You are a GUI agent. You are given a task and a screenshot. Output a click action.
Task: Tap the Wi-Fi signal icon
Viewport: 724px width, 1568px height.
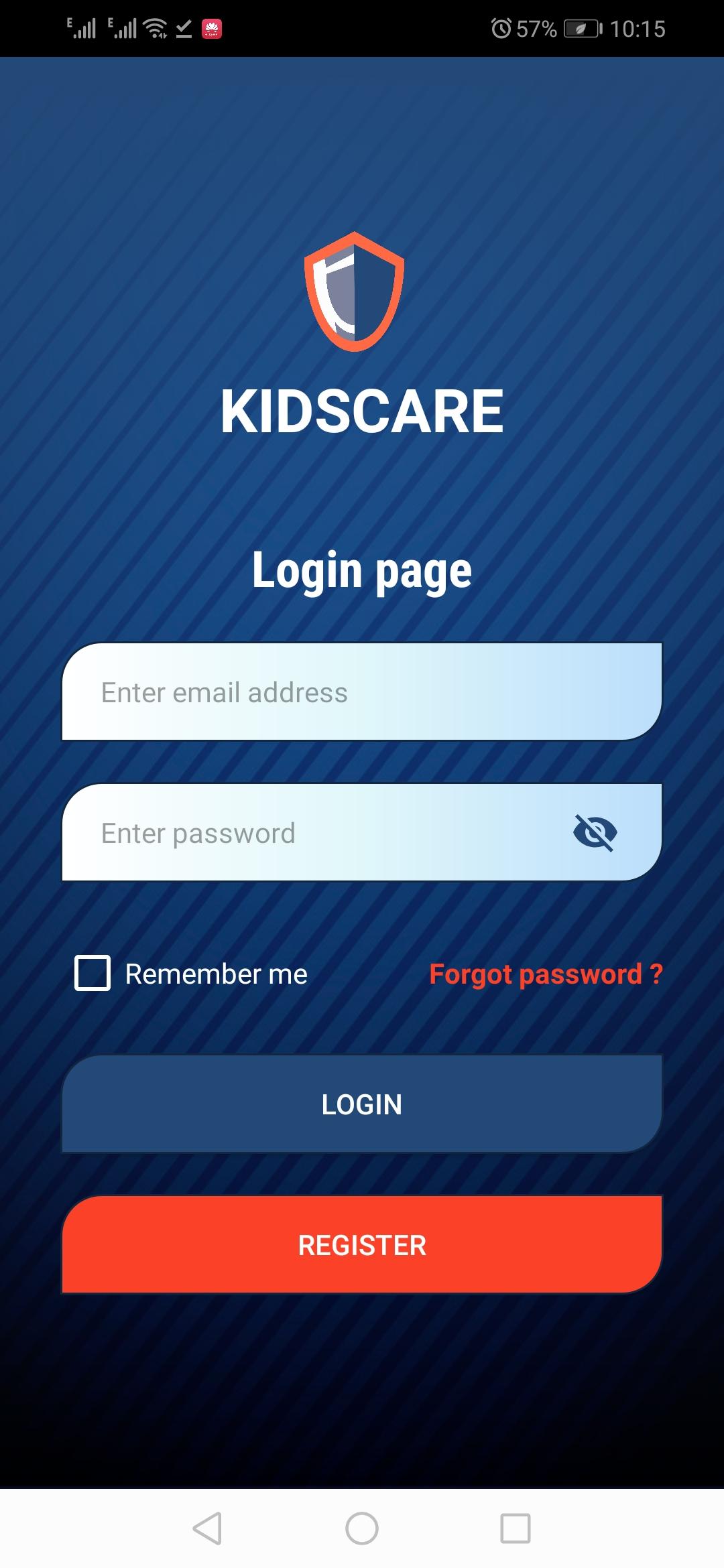[x=156, y=28]
